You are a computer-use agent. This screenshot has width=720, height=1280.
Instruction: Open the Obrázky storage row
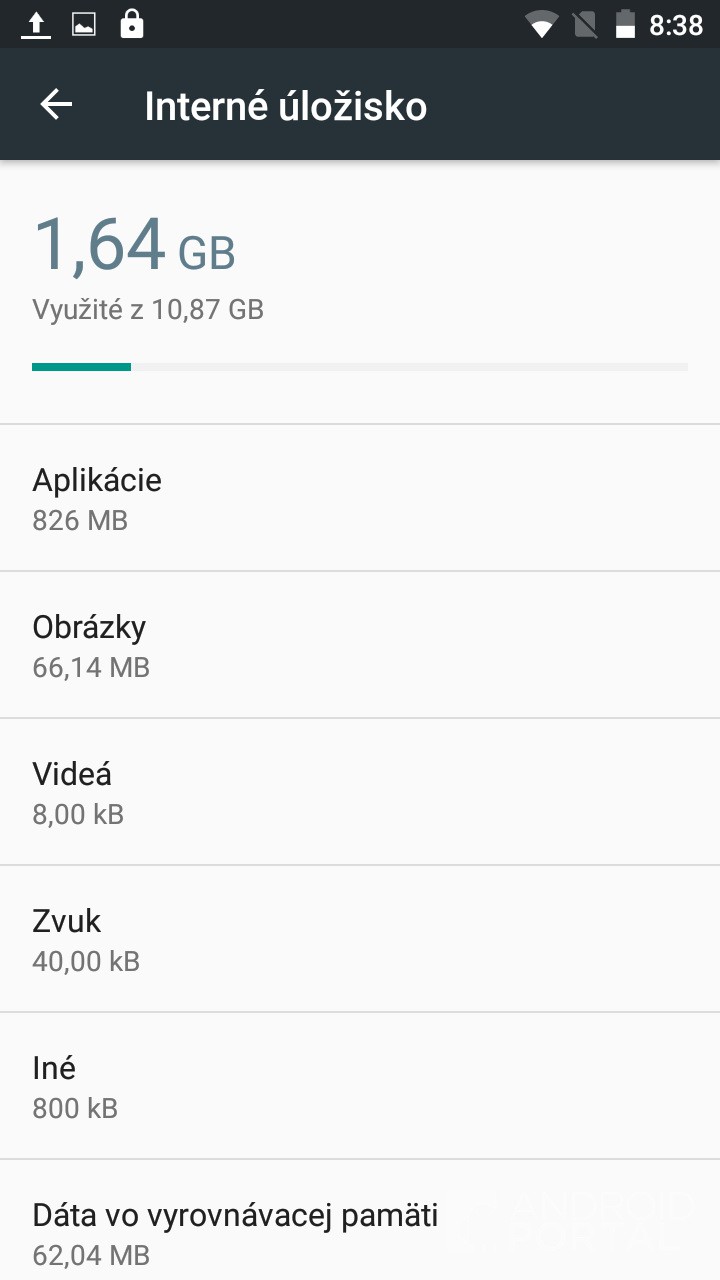(360, 645)
